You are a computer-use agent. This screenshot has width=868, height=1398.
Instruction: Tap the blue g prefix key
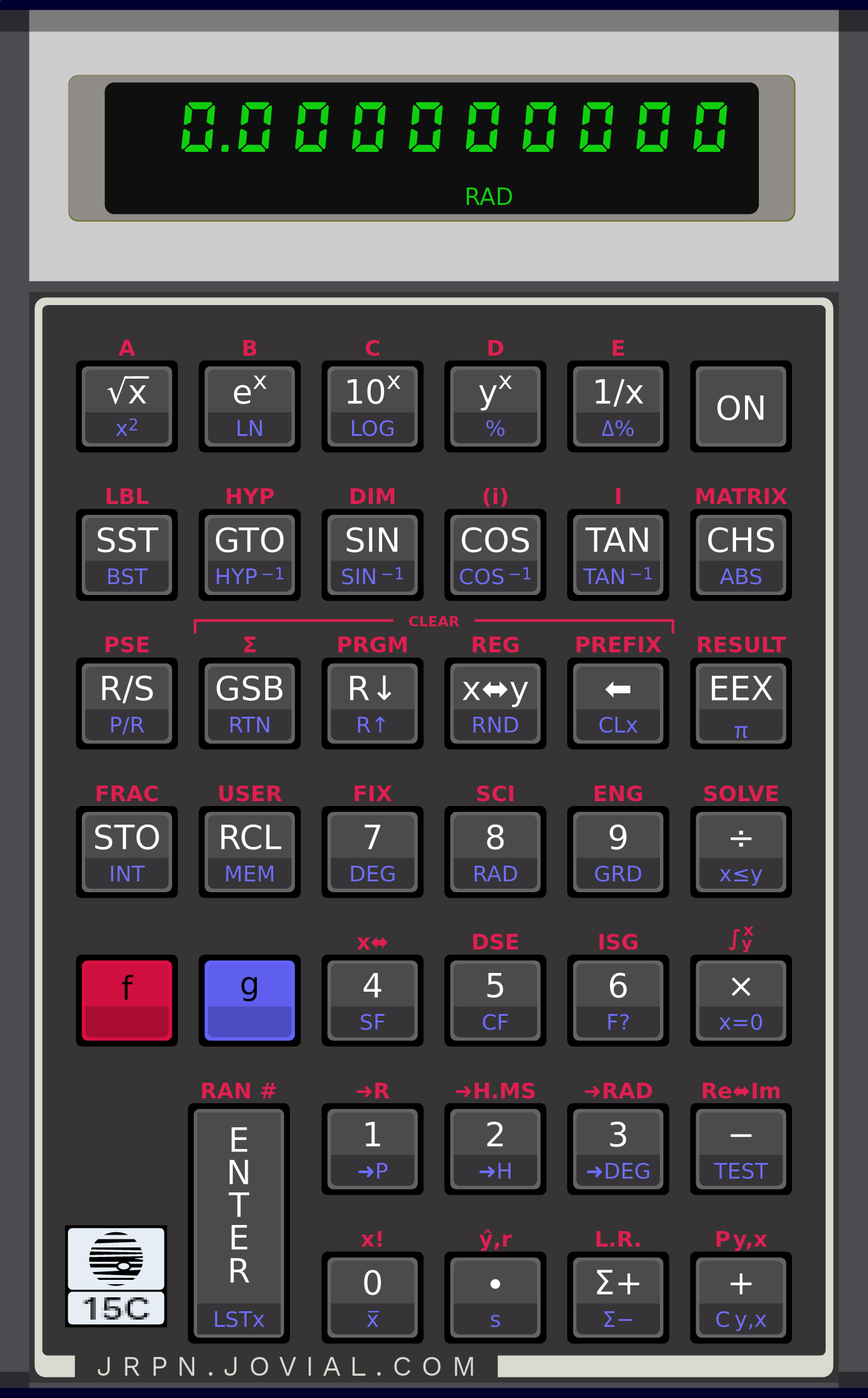pos(250,1000)
